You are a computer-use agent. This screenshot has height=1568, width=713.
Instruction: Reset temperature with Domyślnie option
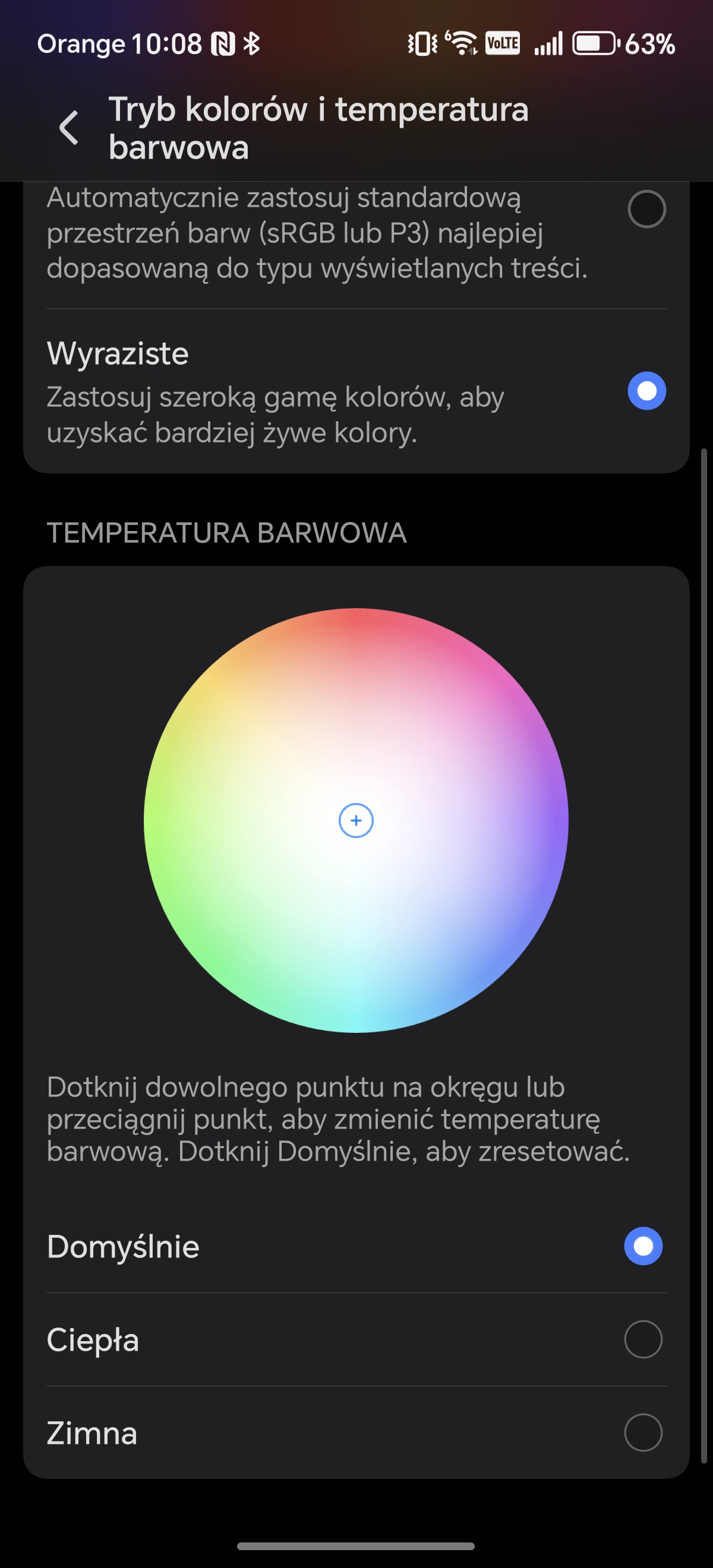(643, 1246)
